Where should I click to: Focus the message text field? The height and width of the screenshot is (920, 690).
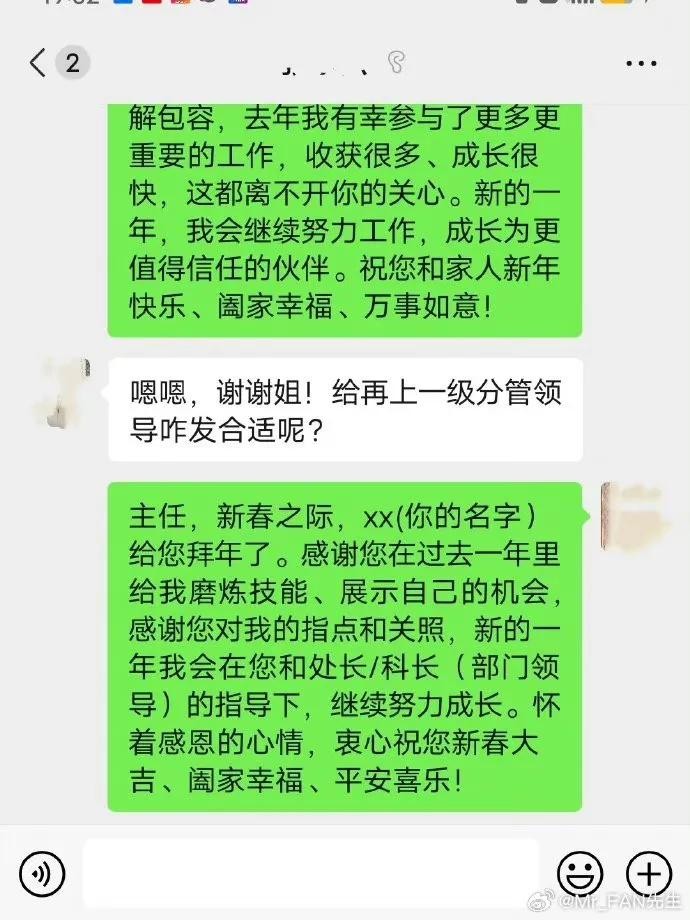pos(310,874)
